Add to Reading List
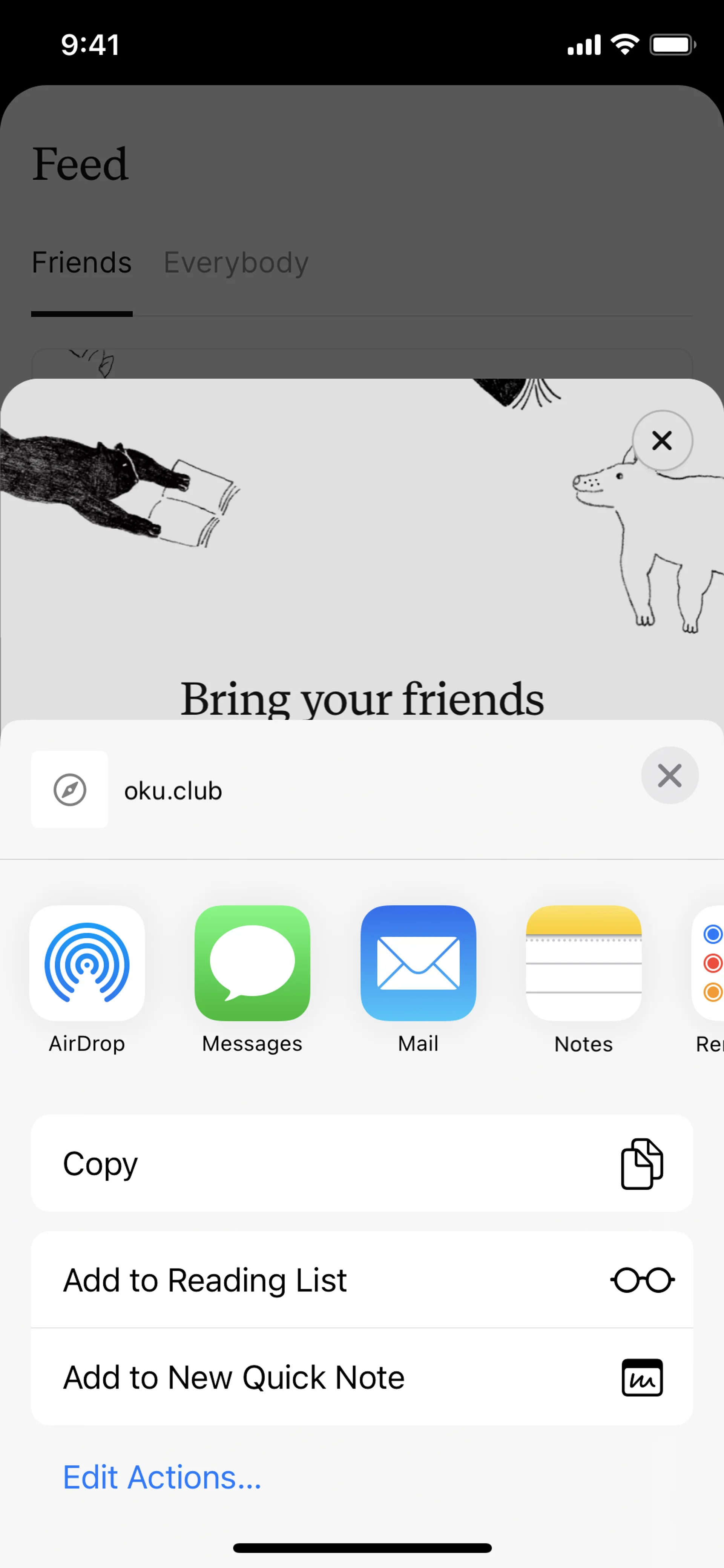Viewport: 724px width, 1568px height. tap(362, 1279)
